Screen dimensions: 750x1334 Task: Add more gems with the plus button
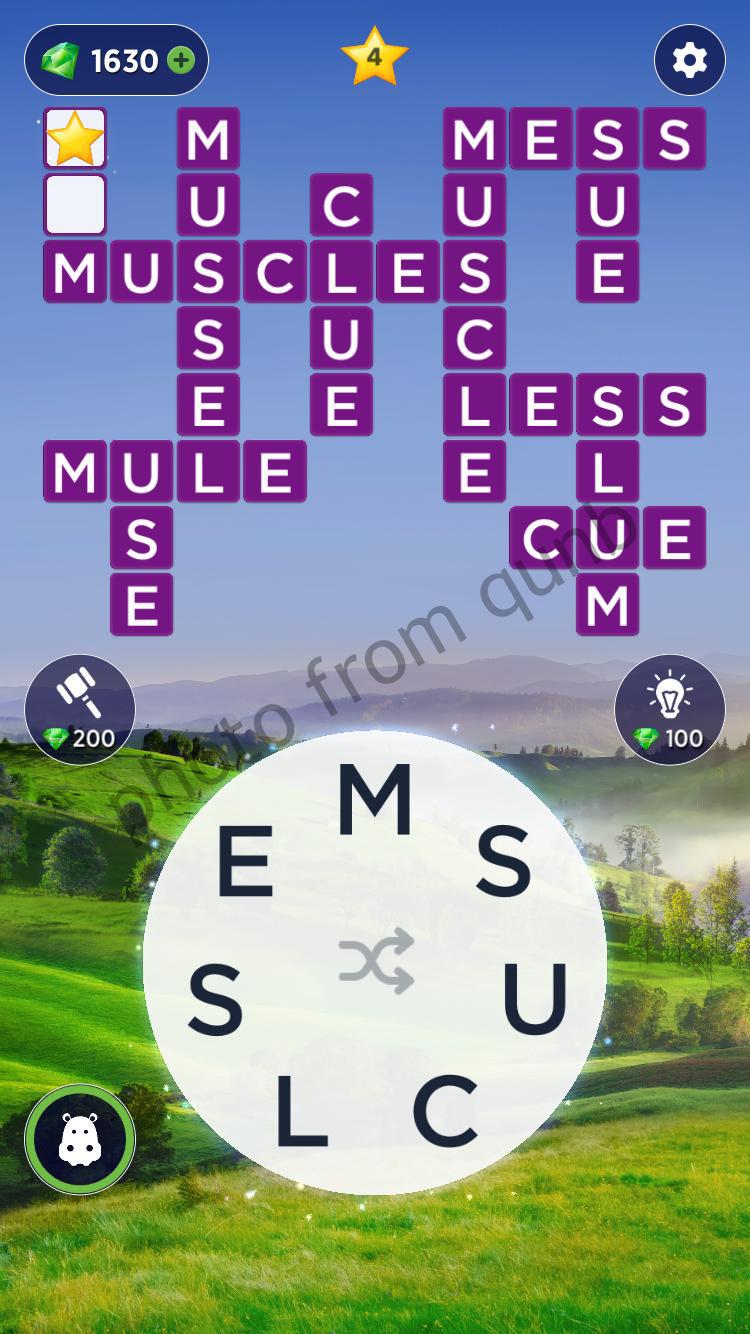[x=181, y=61]
